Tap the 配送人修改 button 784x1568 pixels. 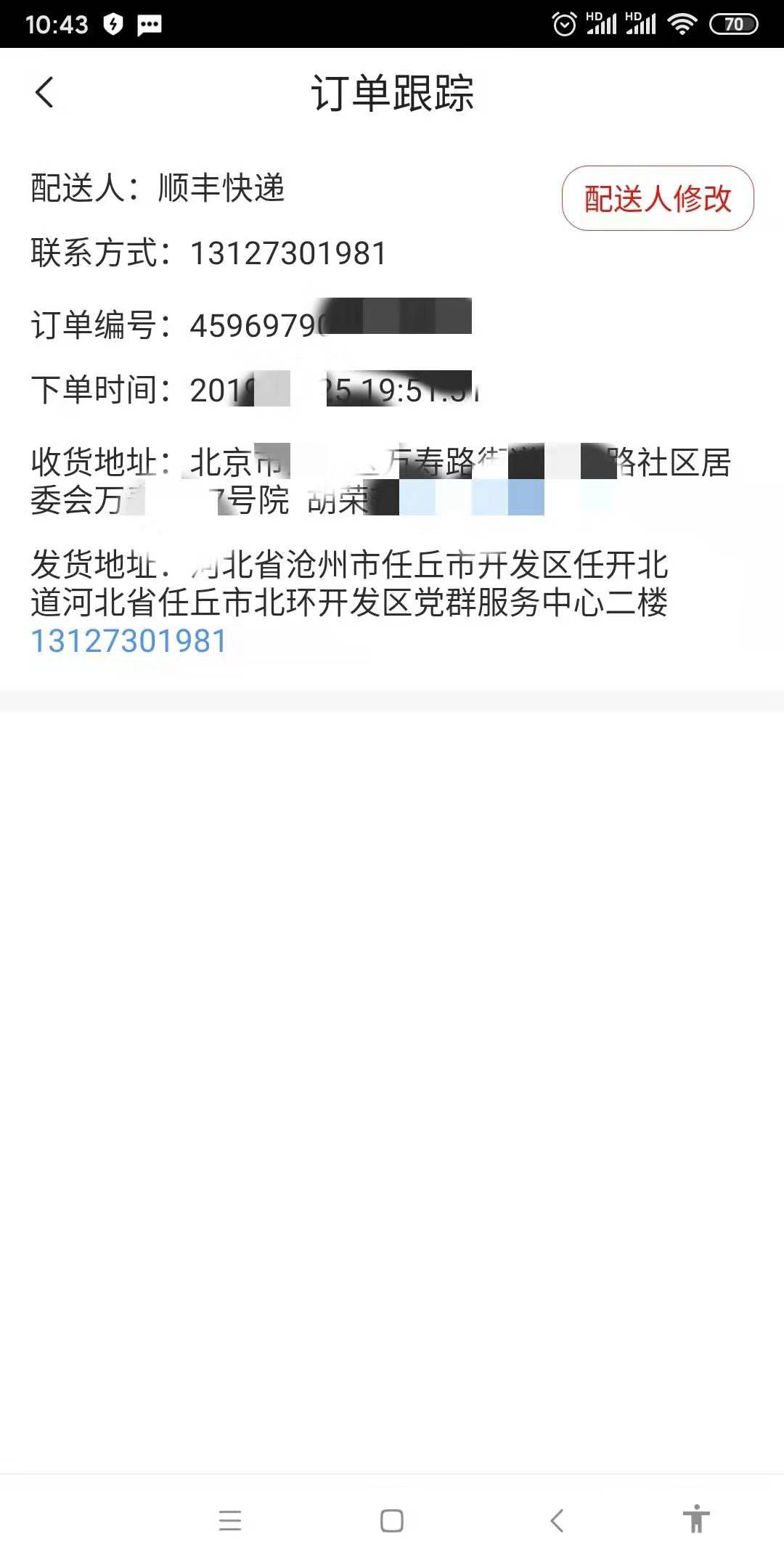coord(657,198)
